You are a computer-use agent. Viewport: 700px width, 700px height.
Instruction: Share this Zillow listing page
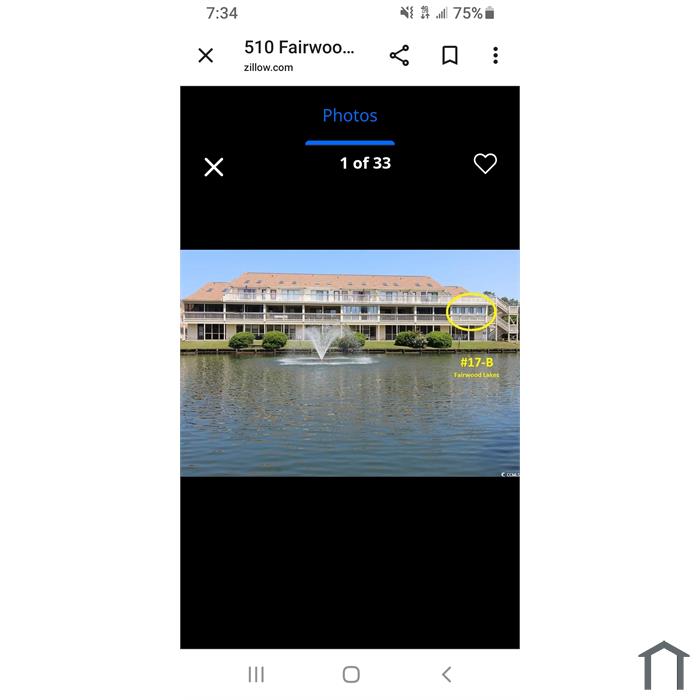click(x=399, y=56)
